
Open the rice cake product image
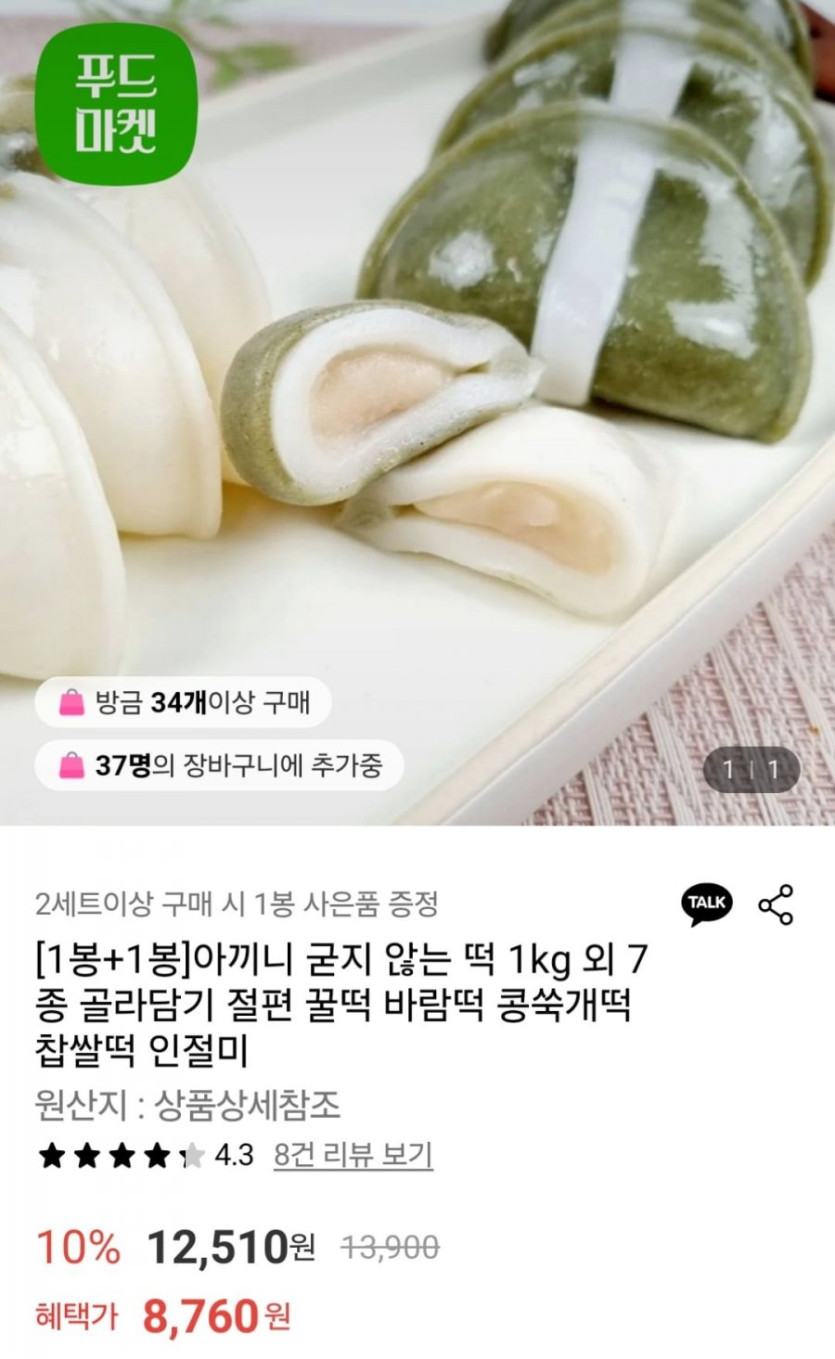(x=417, y=412)
